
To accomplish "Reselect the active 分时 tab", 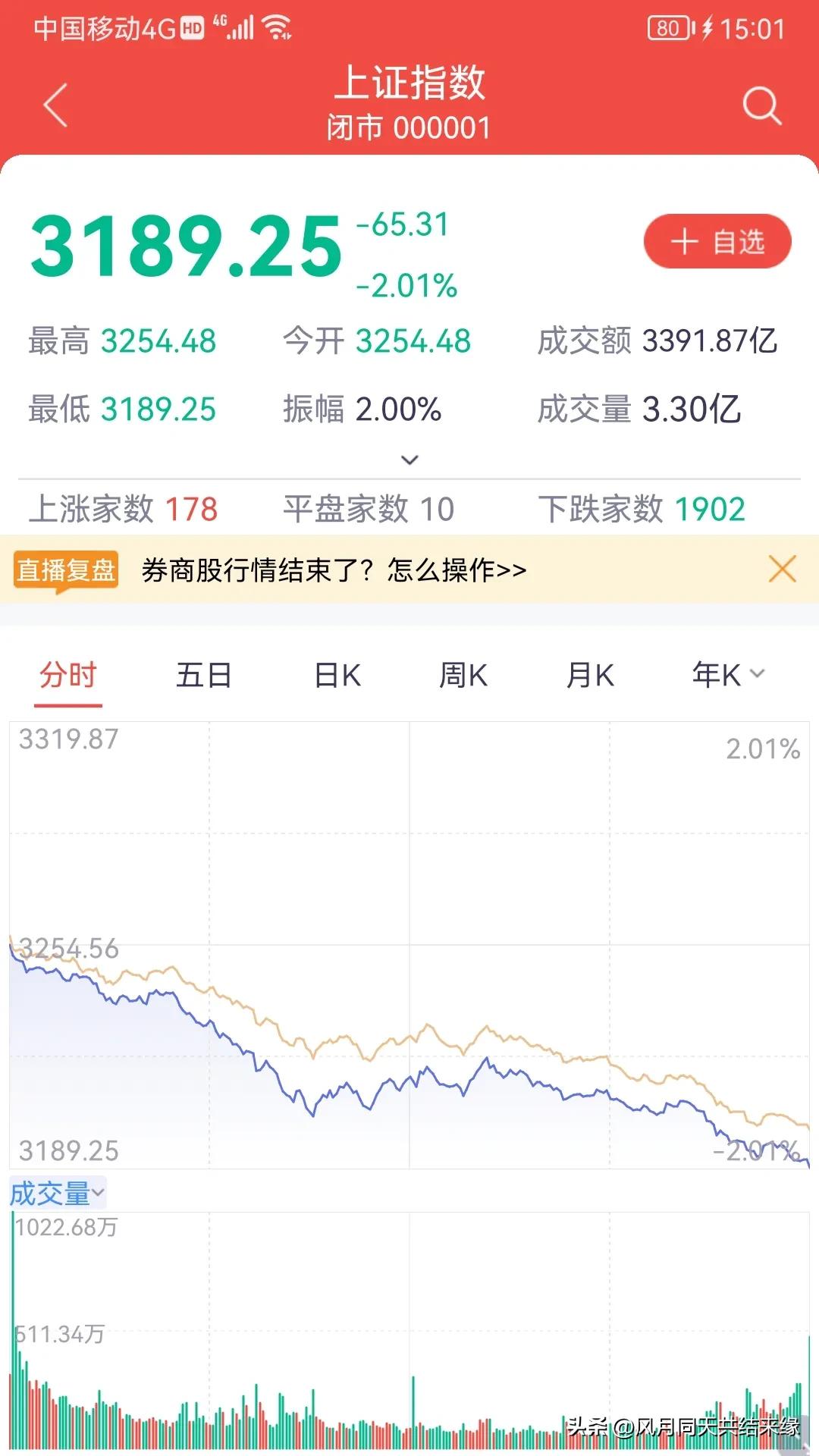I will pos(67,675).
